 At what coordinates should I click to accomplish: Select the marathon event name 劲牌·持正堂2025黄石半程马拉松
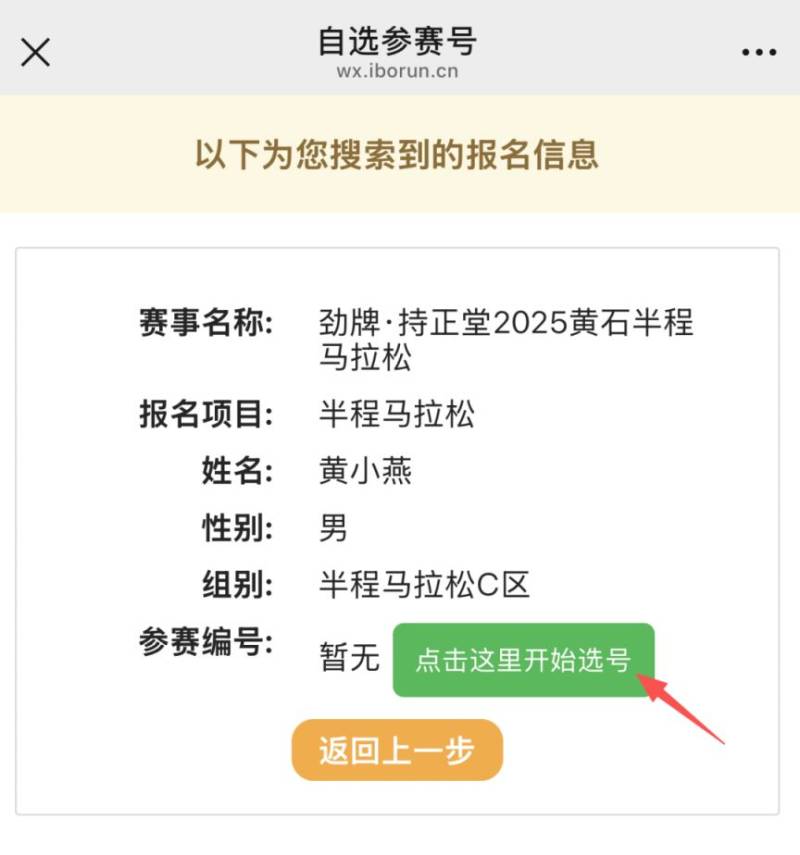[505, 340]
